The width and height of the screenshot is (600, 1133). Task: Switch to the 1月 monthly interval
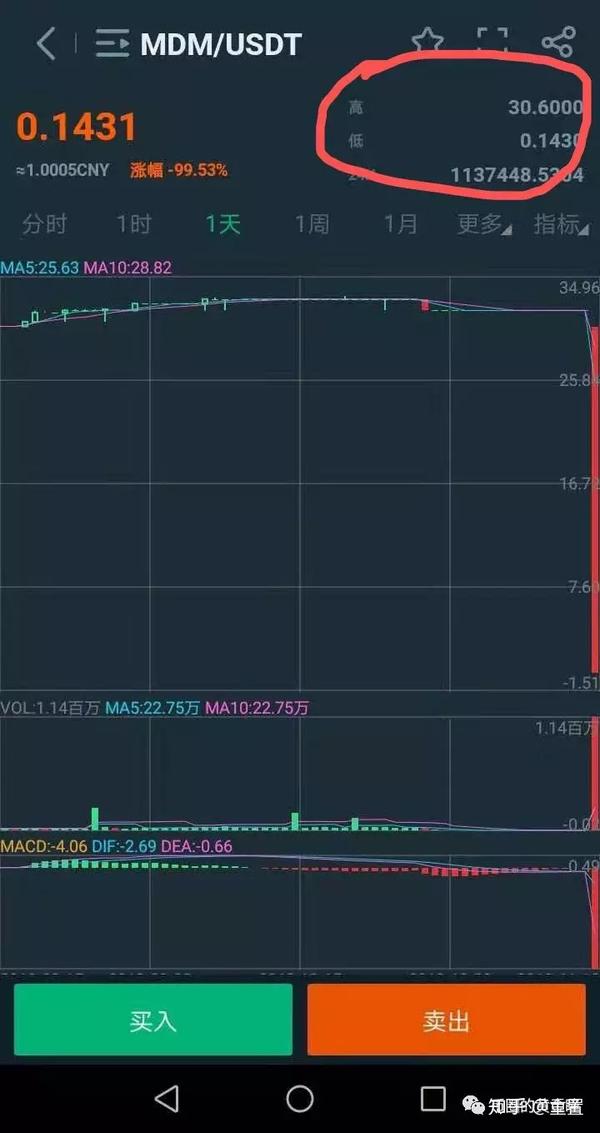400,224
